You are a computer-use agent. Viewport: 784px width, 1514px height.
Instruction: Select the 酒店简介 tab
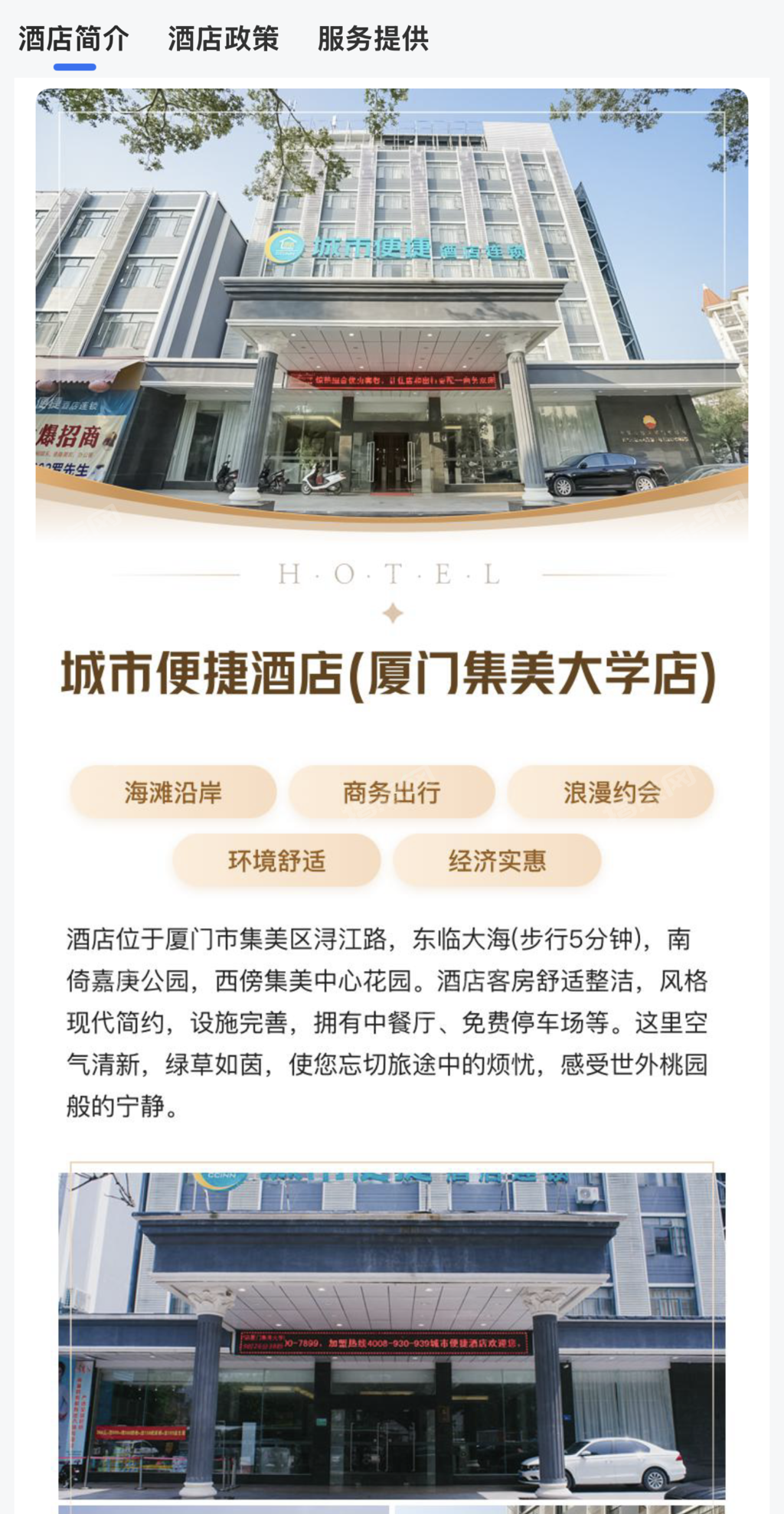(73, 39)
